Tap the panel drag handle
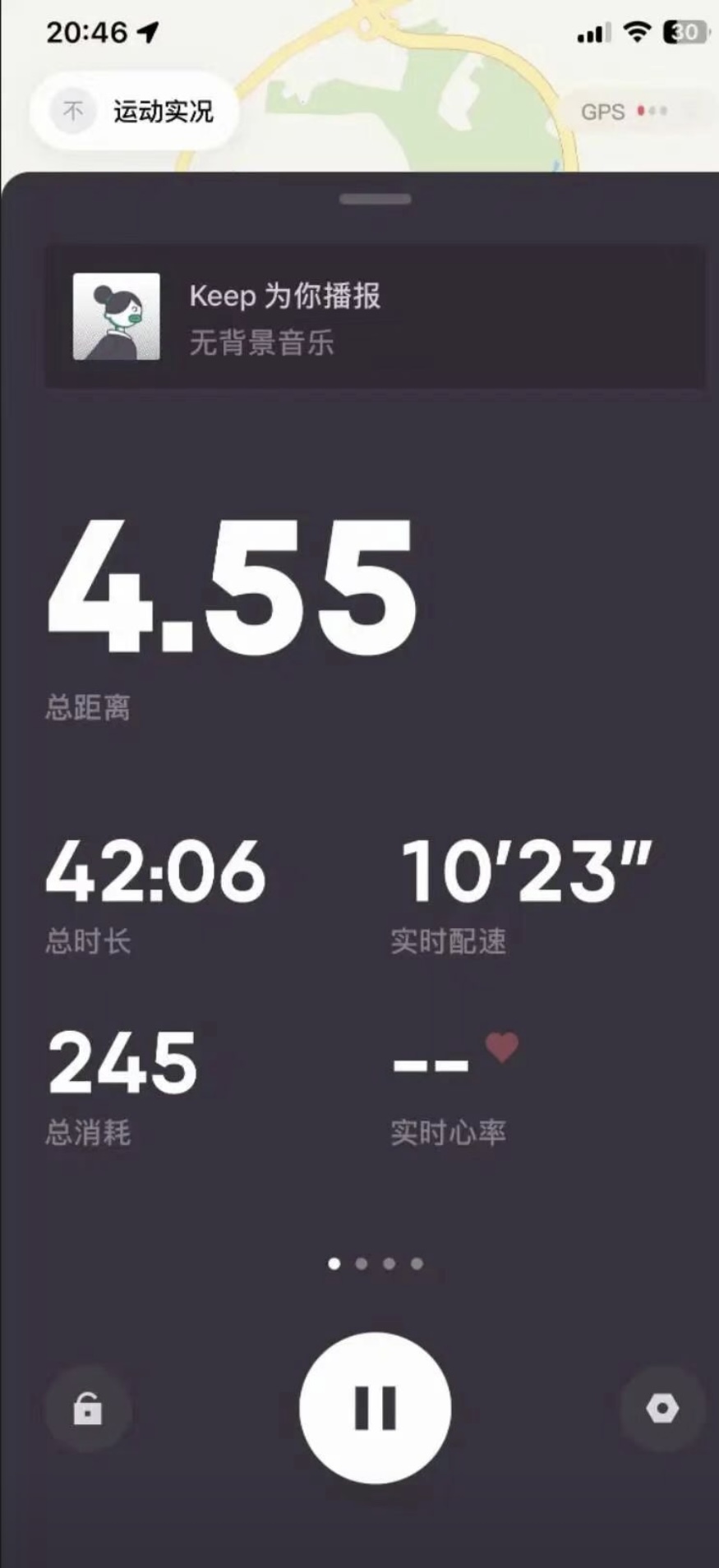Screen dimensions: 719x1568 click(x=375, y=199)
